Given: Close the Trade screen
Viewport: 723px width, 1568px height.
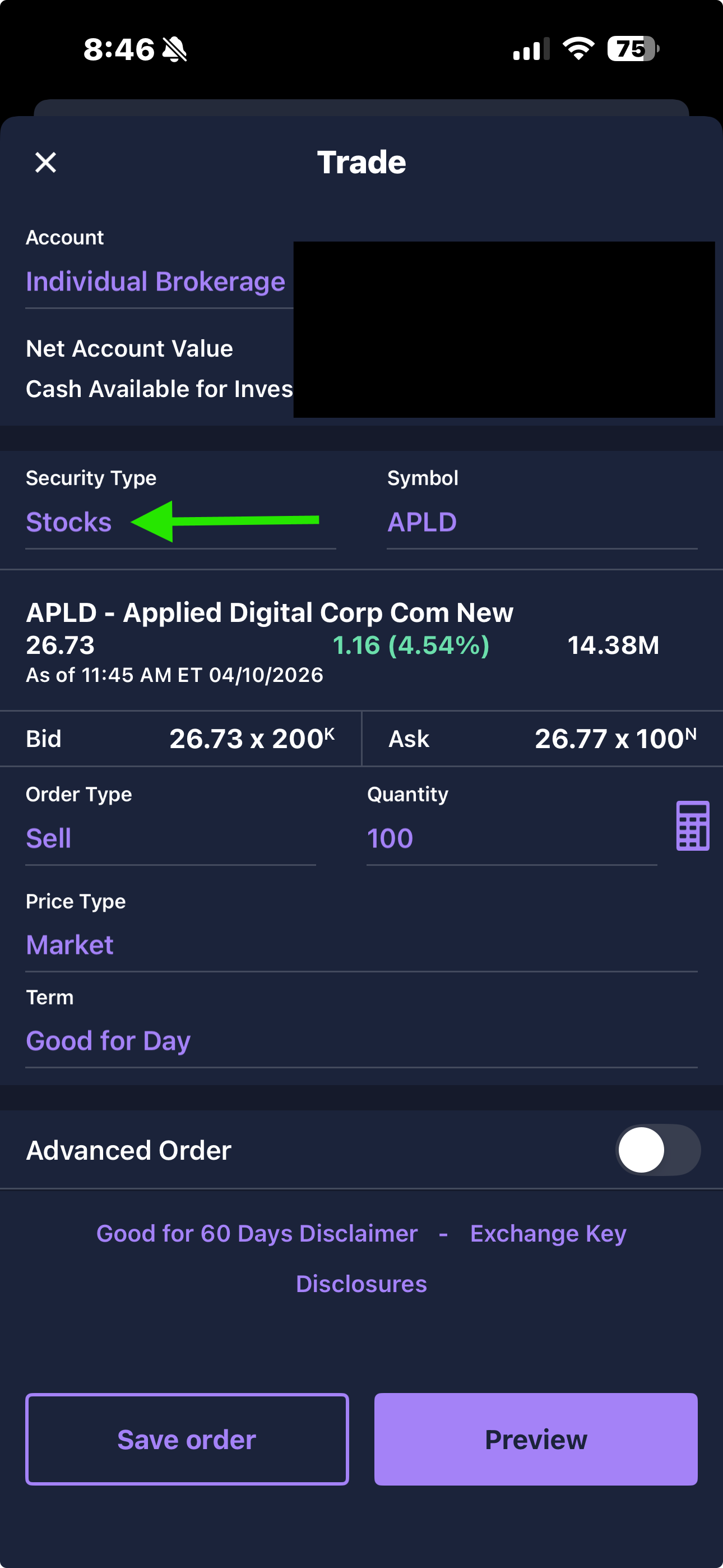Looking at the screenshot, I should coord(45,162).
